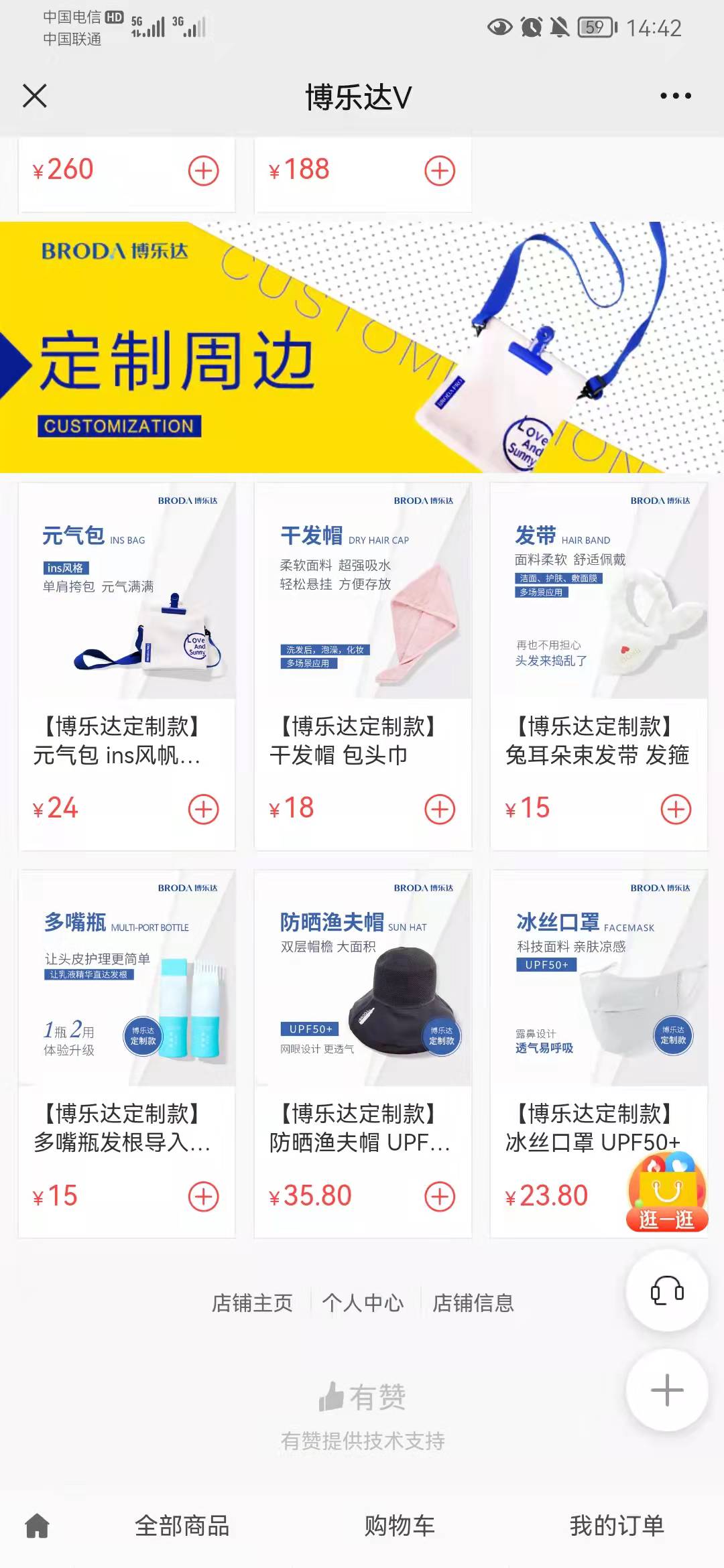Add the ¥260 item to cart
Image resolution: width=724 pixels, height=1568 pixels.
tap(204, 170)
